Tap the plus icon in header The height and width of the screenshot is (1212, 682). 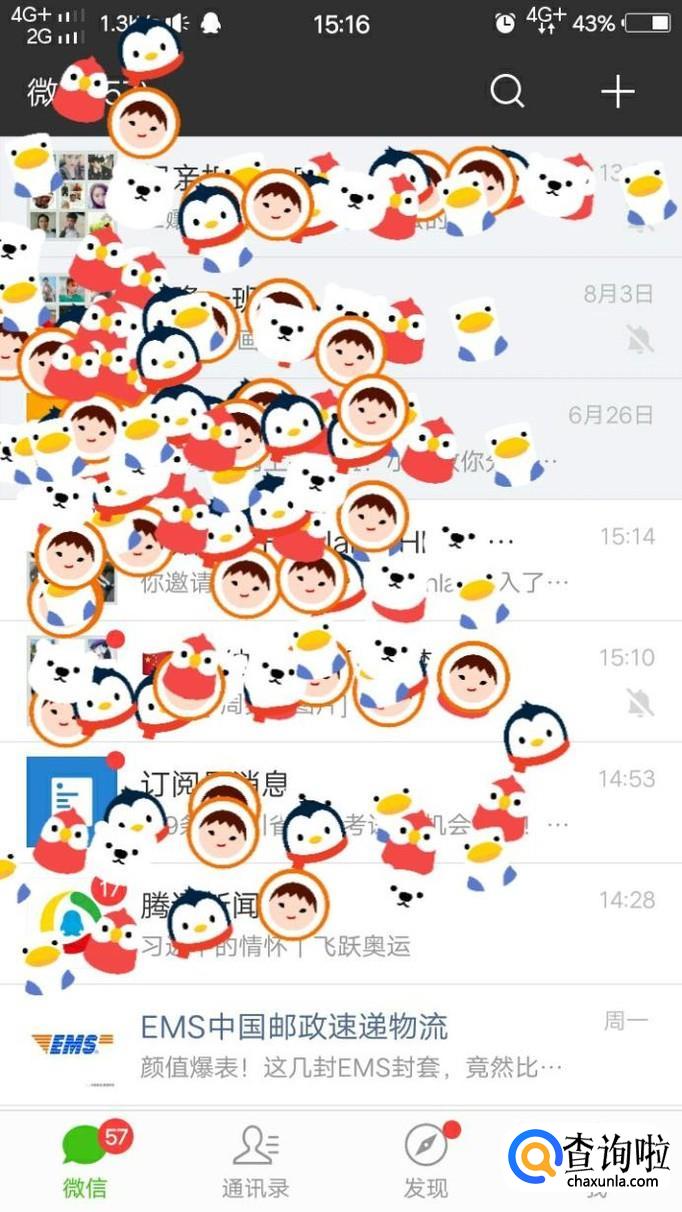[x=617, y=91]
